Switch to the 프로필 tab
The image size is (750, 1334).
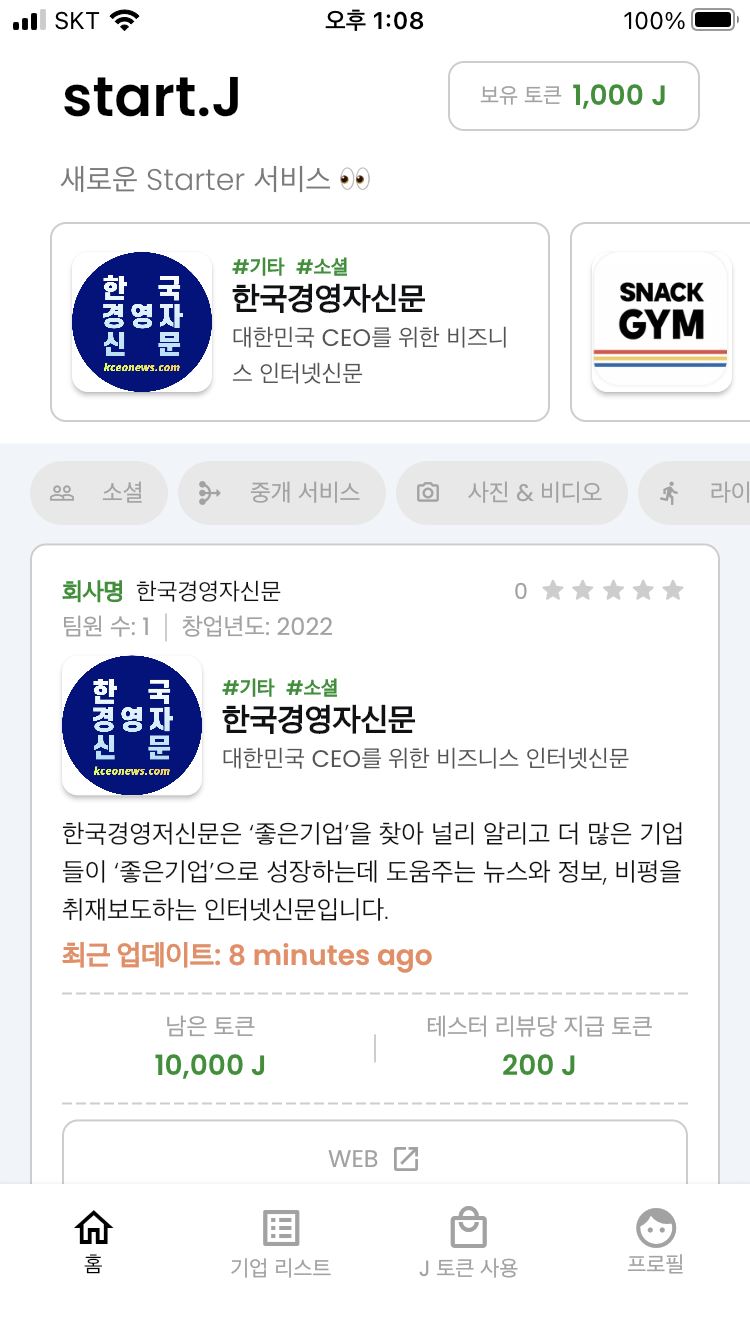point(656,1242)
